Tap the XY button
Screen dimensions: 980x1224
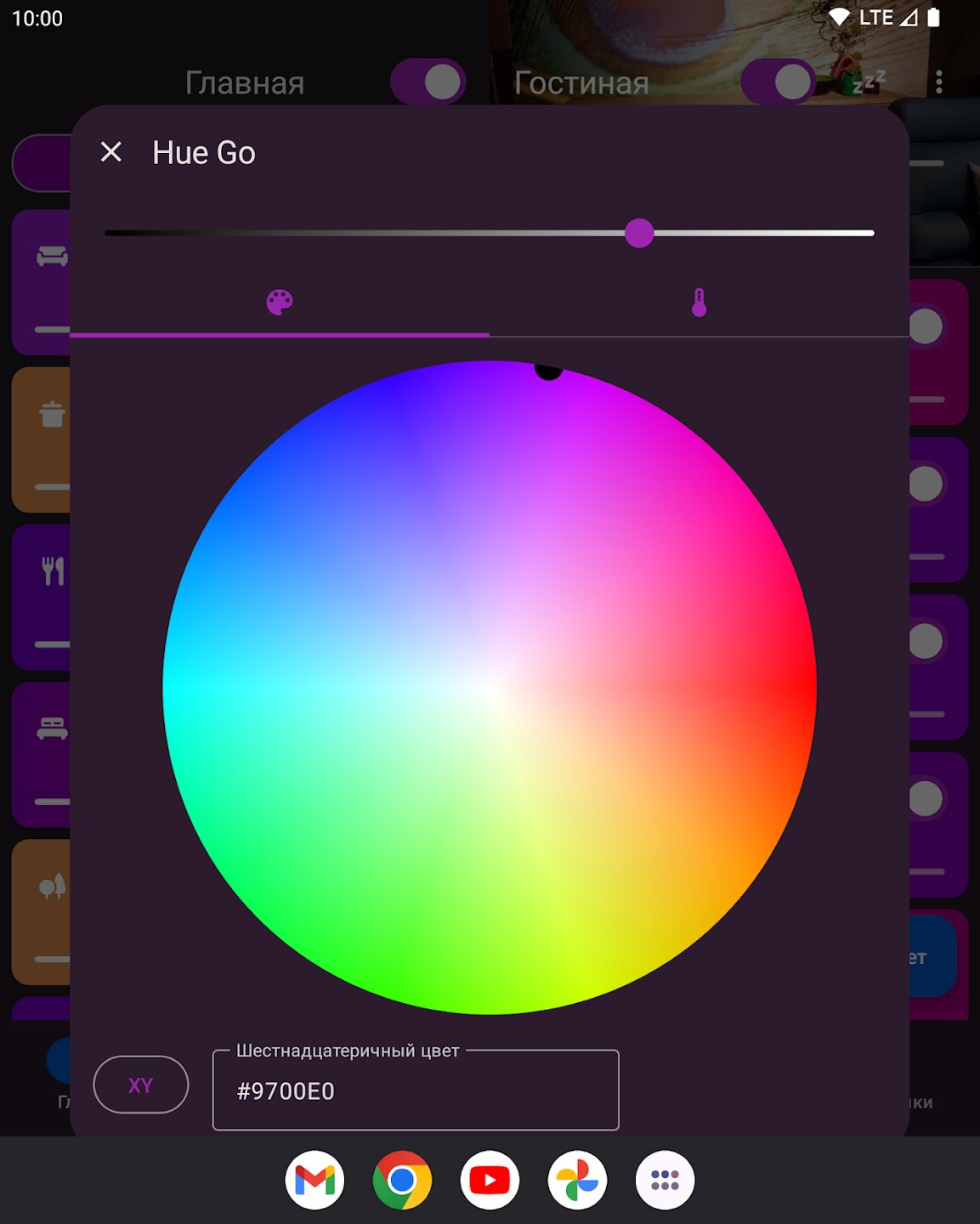point(140,1085)
